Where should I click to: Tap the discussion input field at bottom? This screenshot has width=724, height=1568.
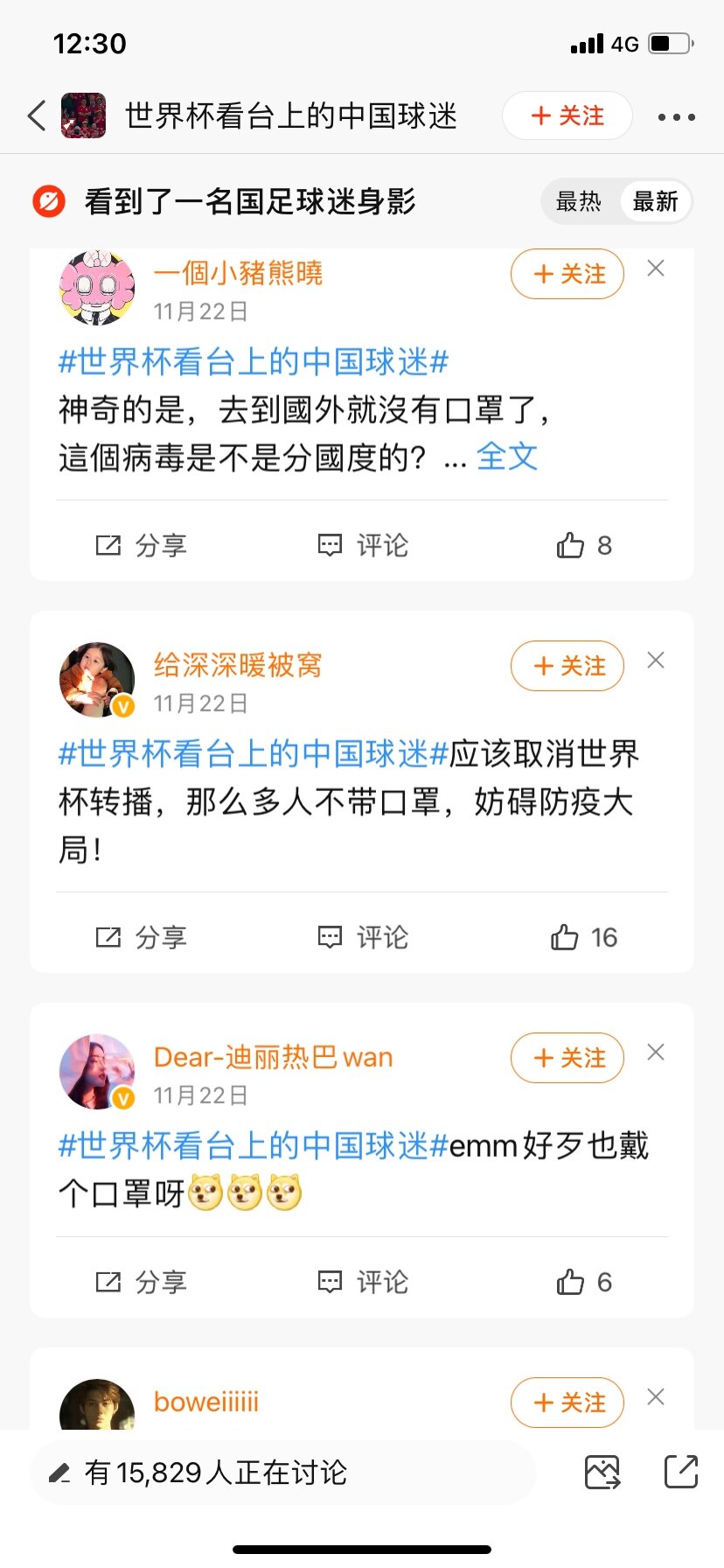tap(282, 1473)
